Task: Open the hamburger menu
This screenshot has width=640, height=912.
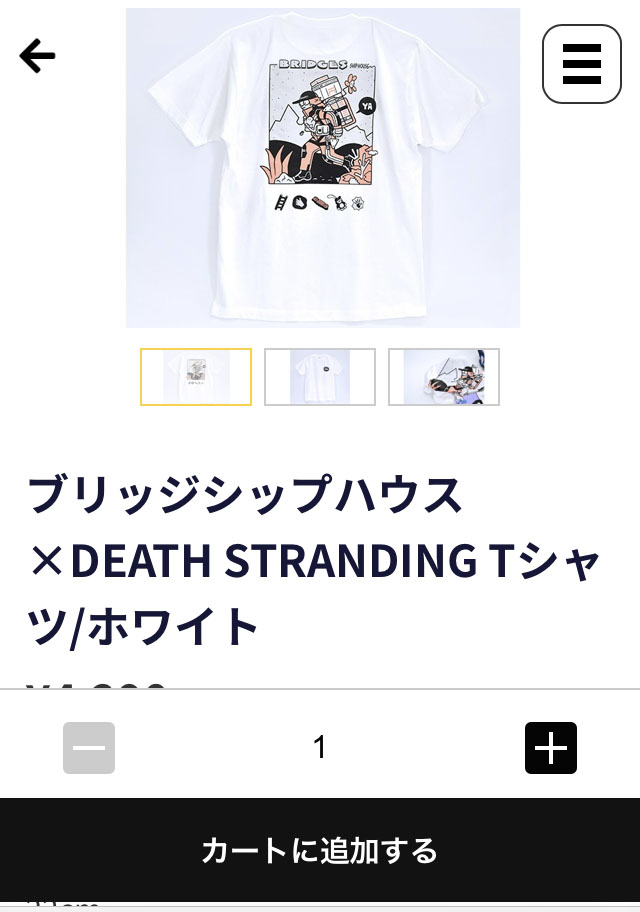Action: pyautogui.click(x=581, y=64)
